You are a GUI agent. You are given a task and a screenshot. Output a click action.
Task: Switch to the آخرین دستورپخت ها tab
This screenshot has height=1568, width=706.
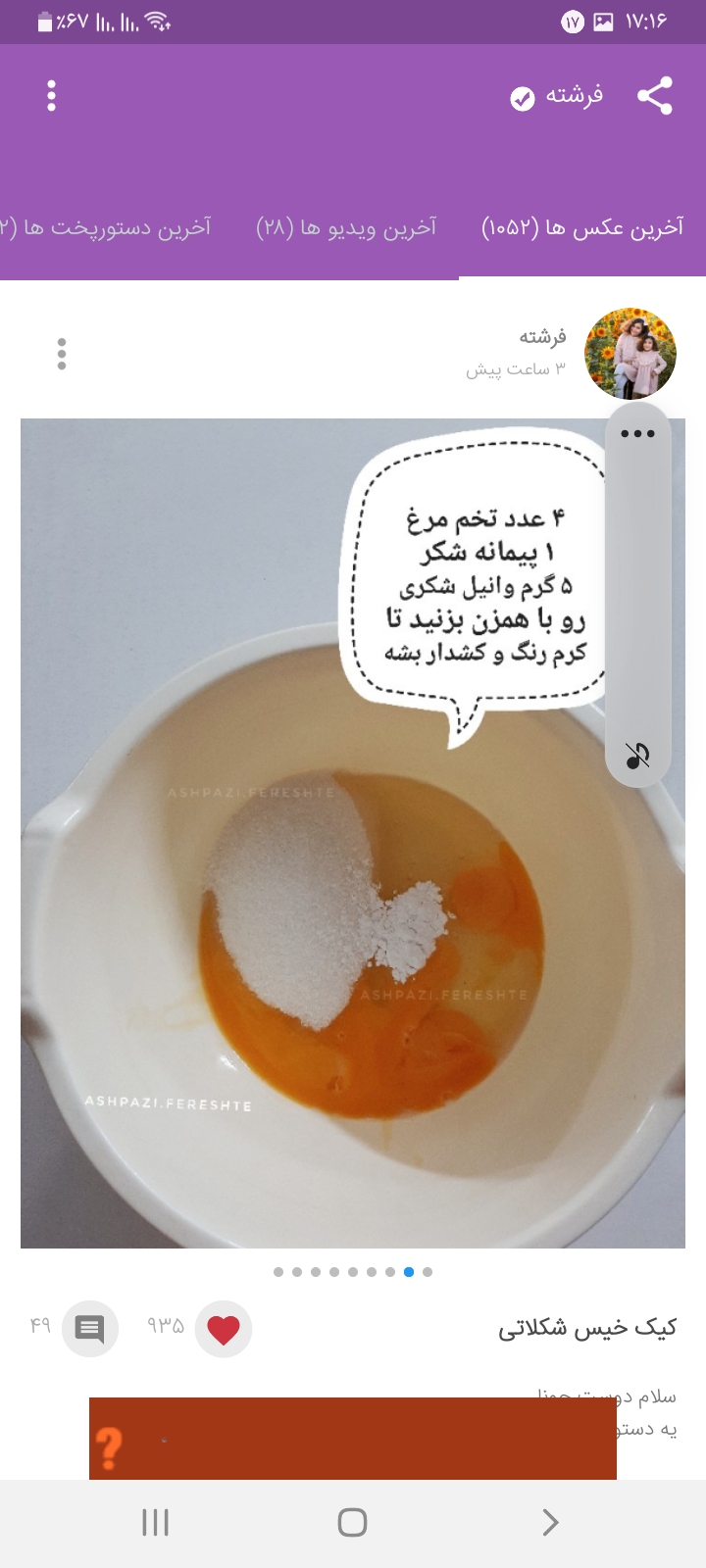pyautogui.click(x=108, y=227)
